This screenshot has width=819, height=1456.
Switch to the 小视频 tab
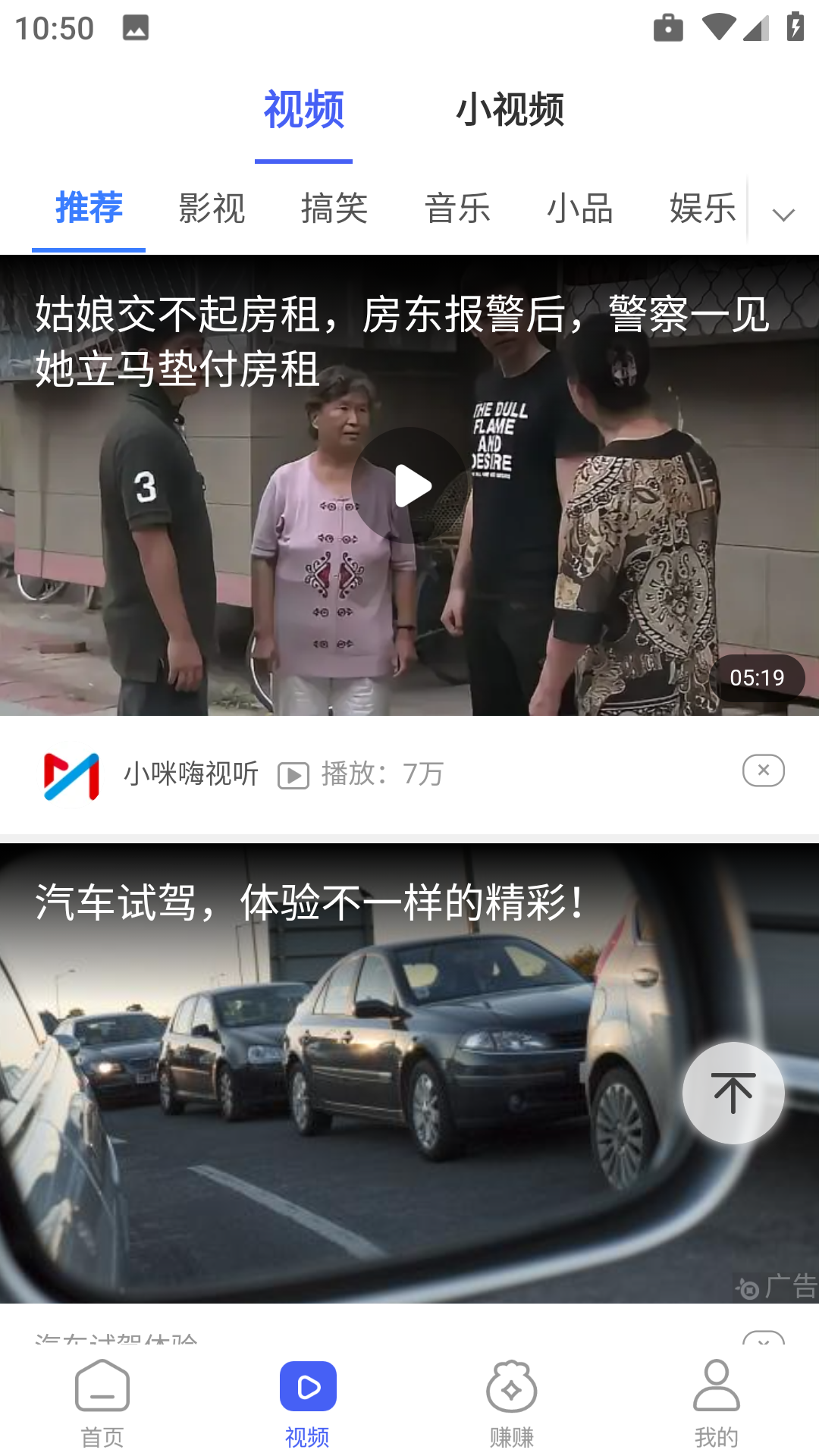tap(511, 108)
